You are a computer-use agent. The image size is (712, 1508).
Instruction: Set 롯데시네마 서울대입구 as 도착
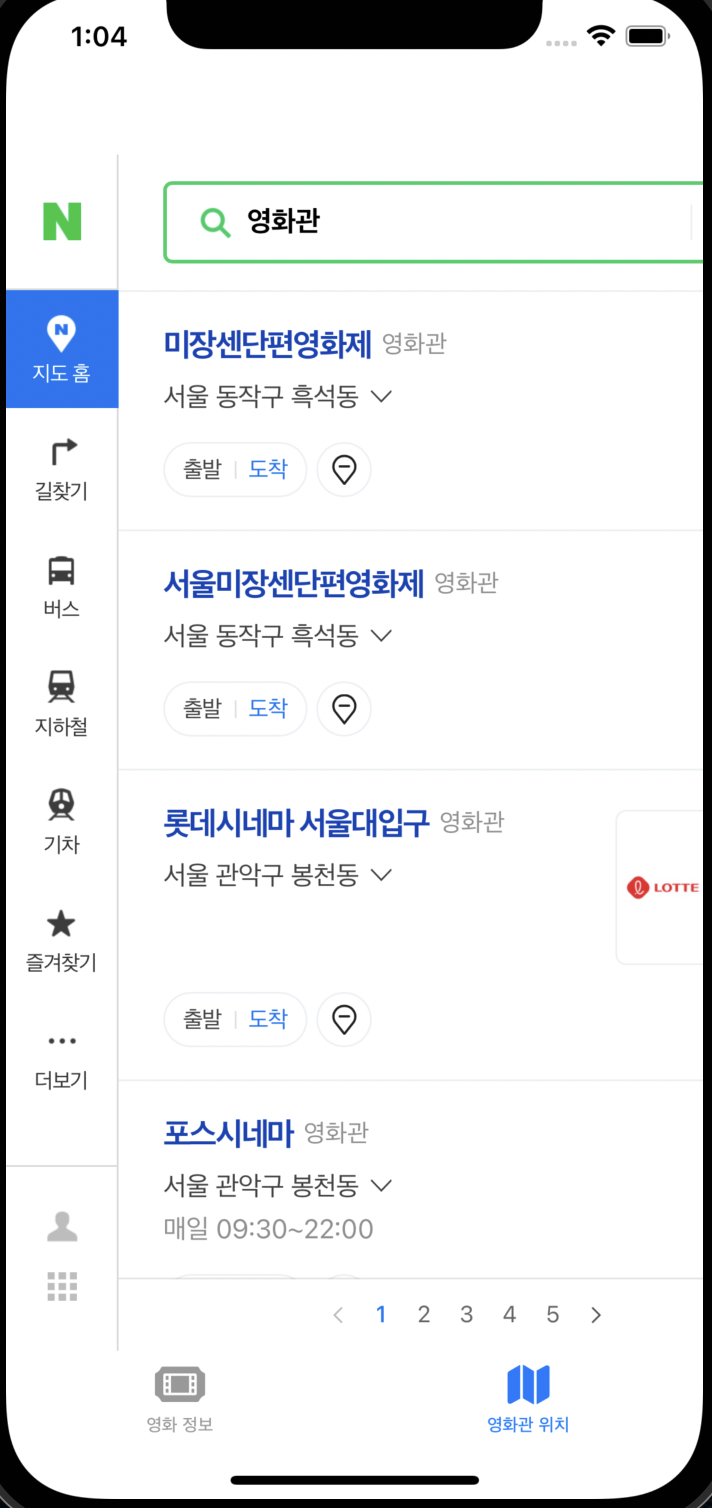268,1019
